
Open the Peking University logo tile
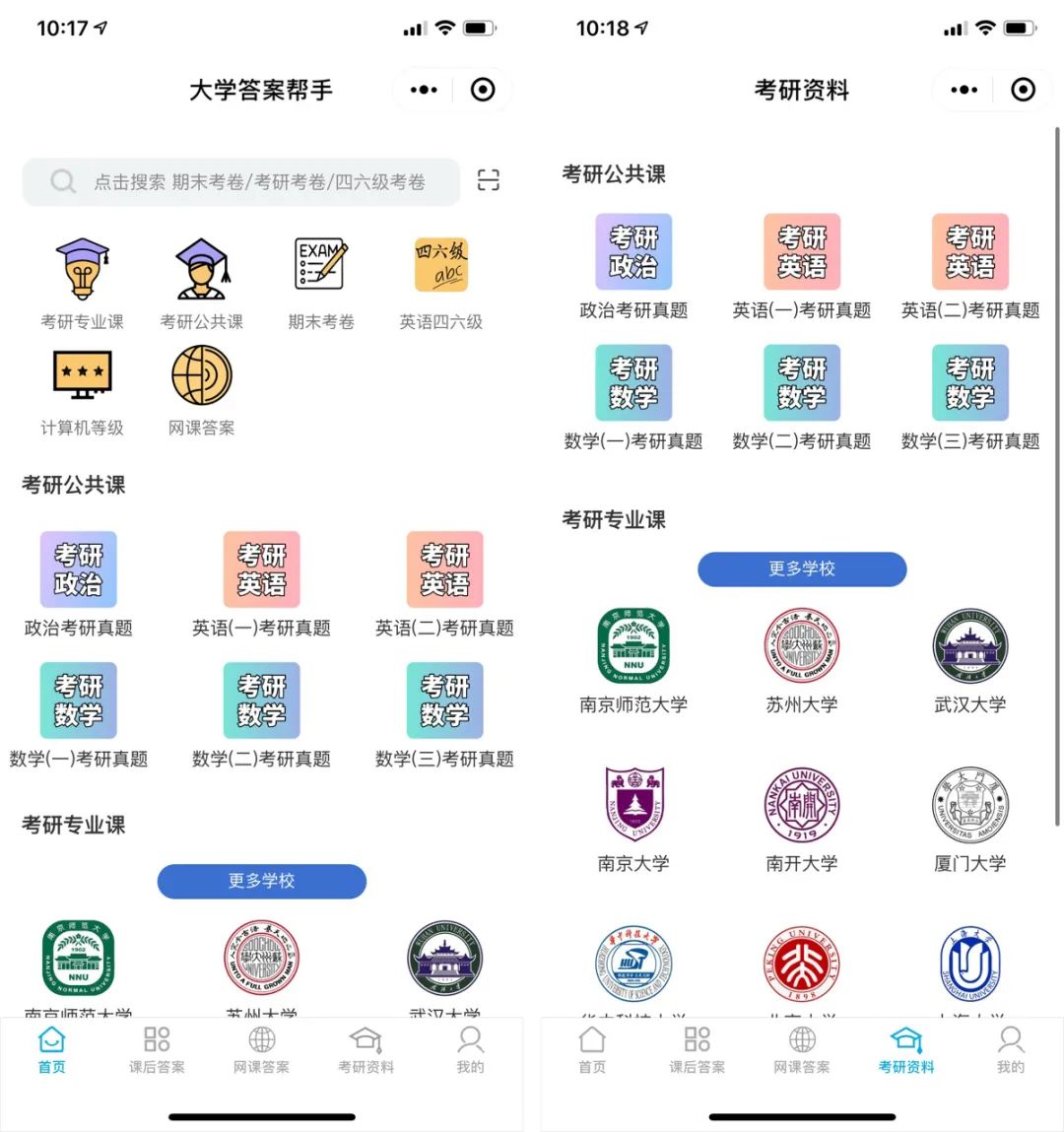click(x=802, y=964)
